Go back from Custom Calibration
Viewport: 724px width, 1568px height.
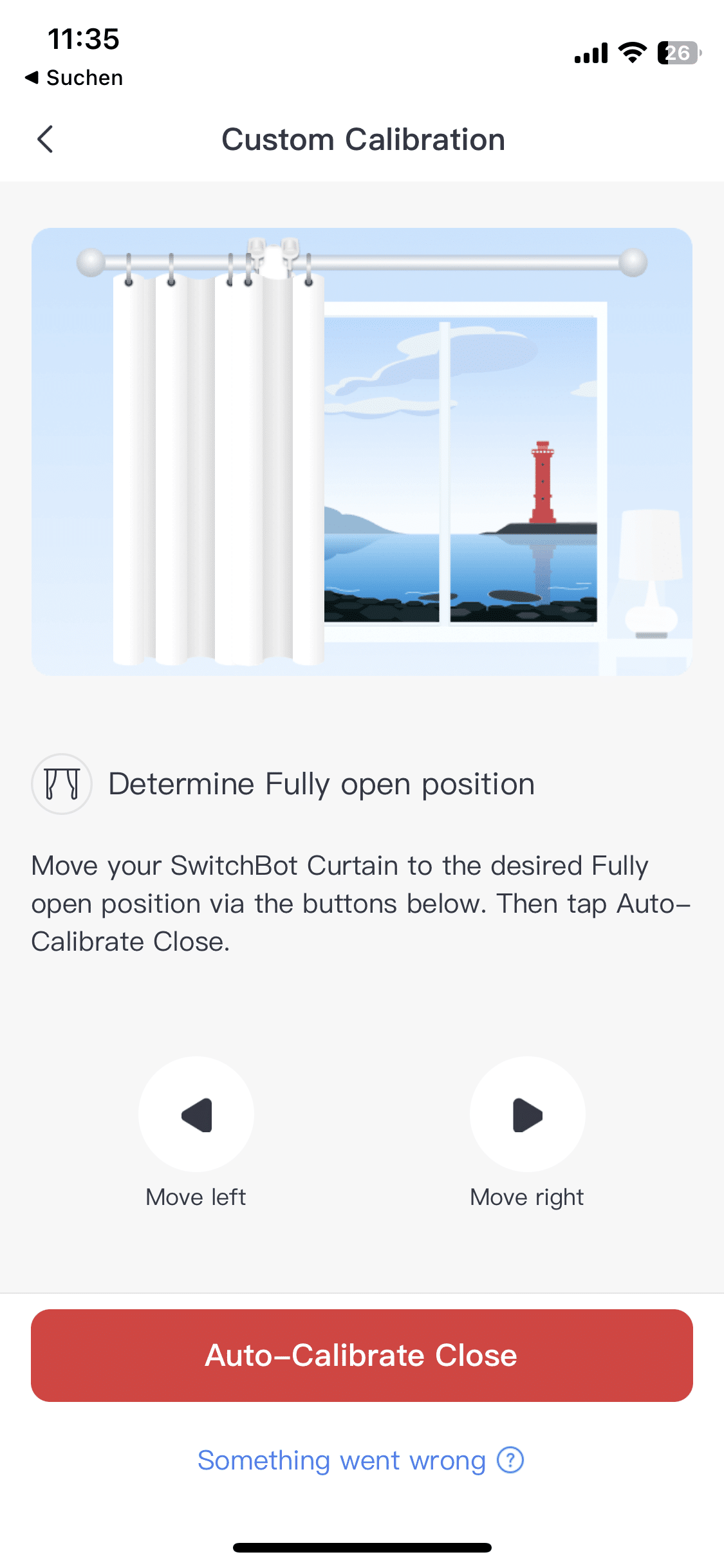(x=45, y=139)
